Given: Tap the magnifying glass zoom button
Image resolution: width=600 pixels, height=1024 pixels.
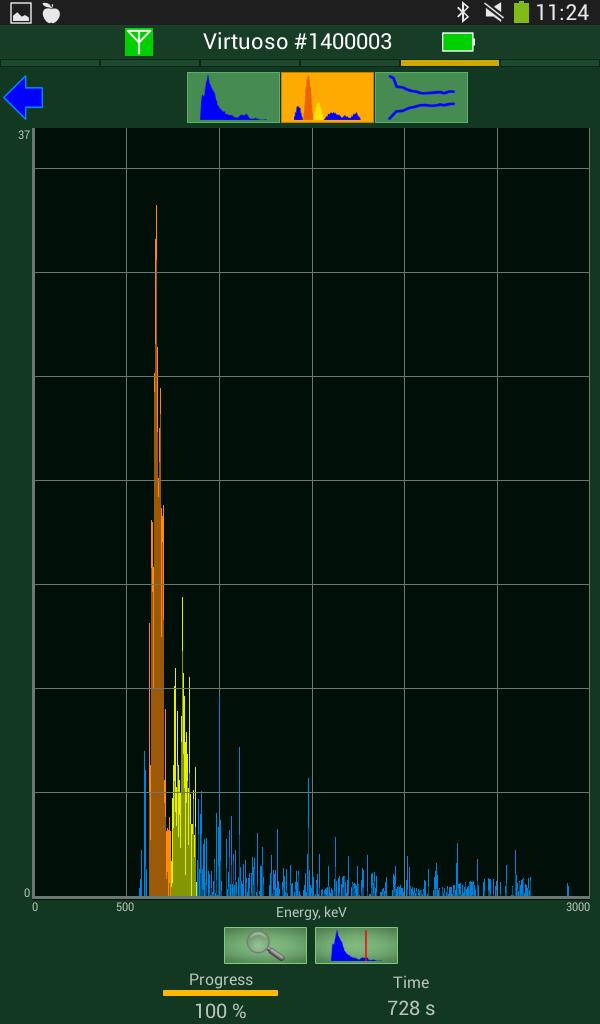Looking at the screenshot, I should click(265, 945).
